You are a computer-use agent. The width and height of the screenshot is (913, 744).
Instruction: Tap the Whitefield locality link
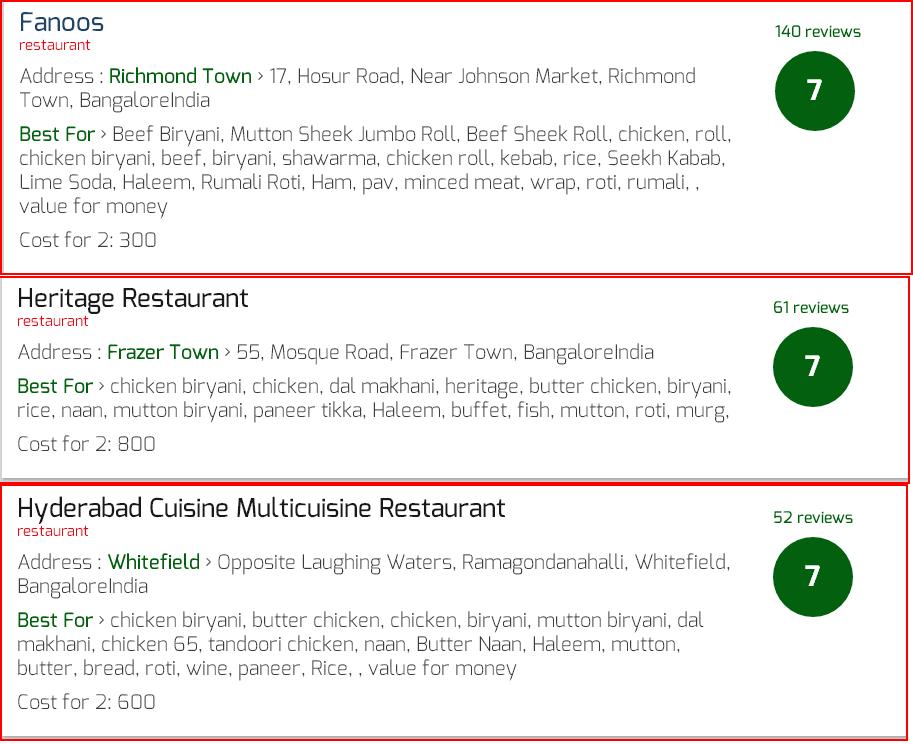tap(154, 562)
